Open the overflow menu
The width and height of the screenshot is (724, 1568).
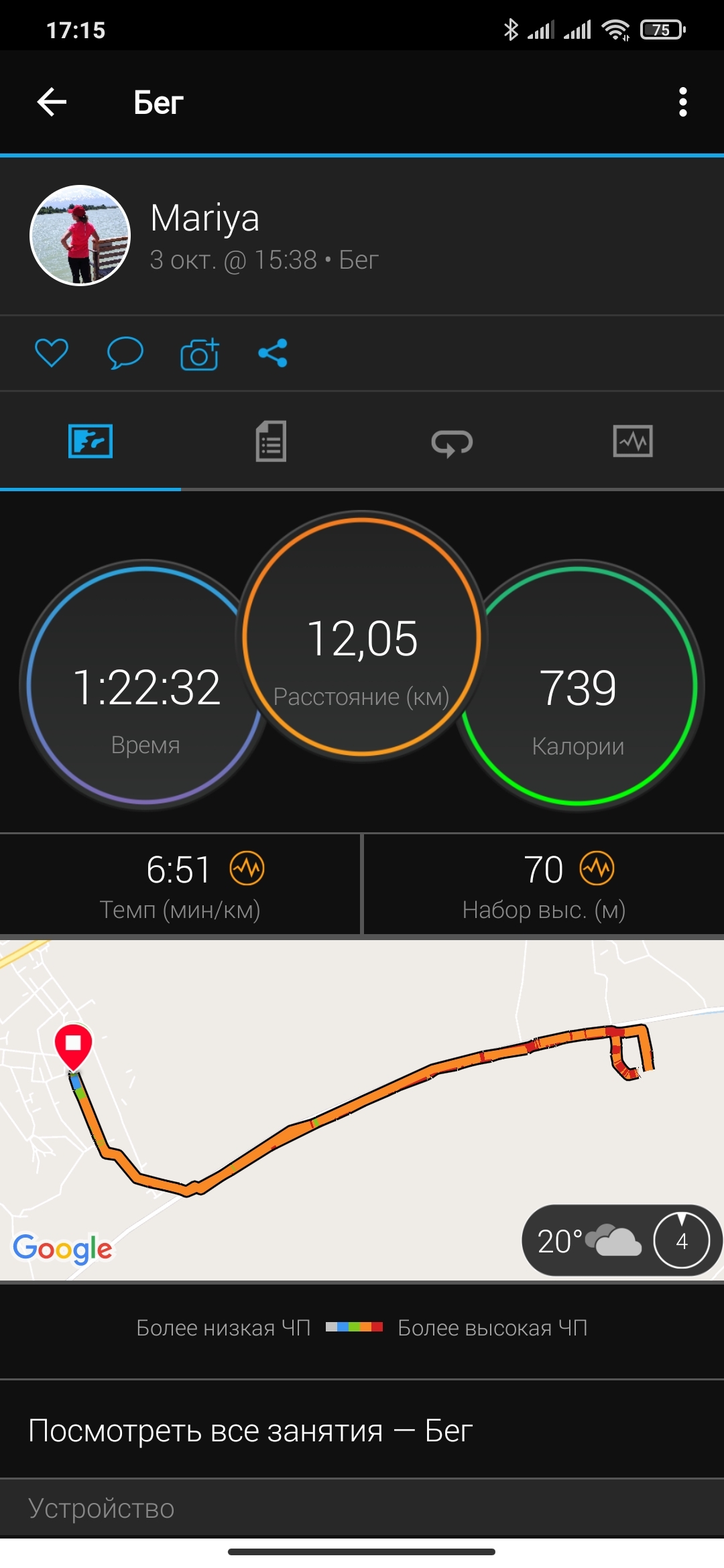[x=682, y=102]
